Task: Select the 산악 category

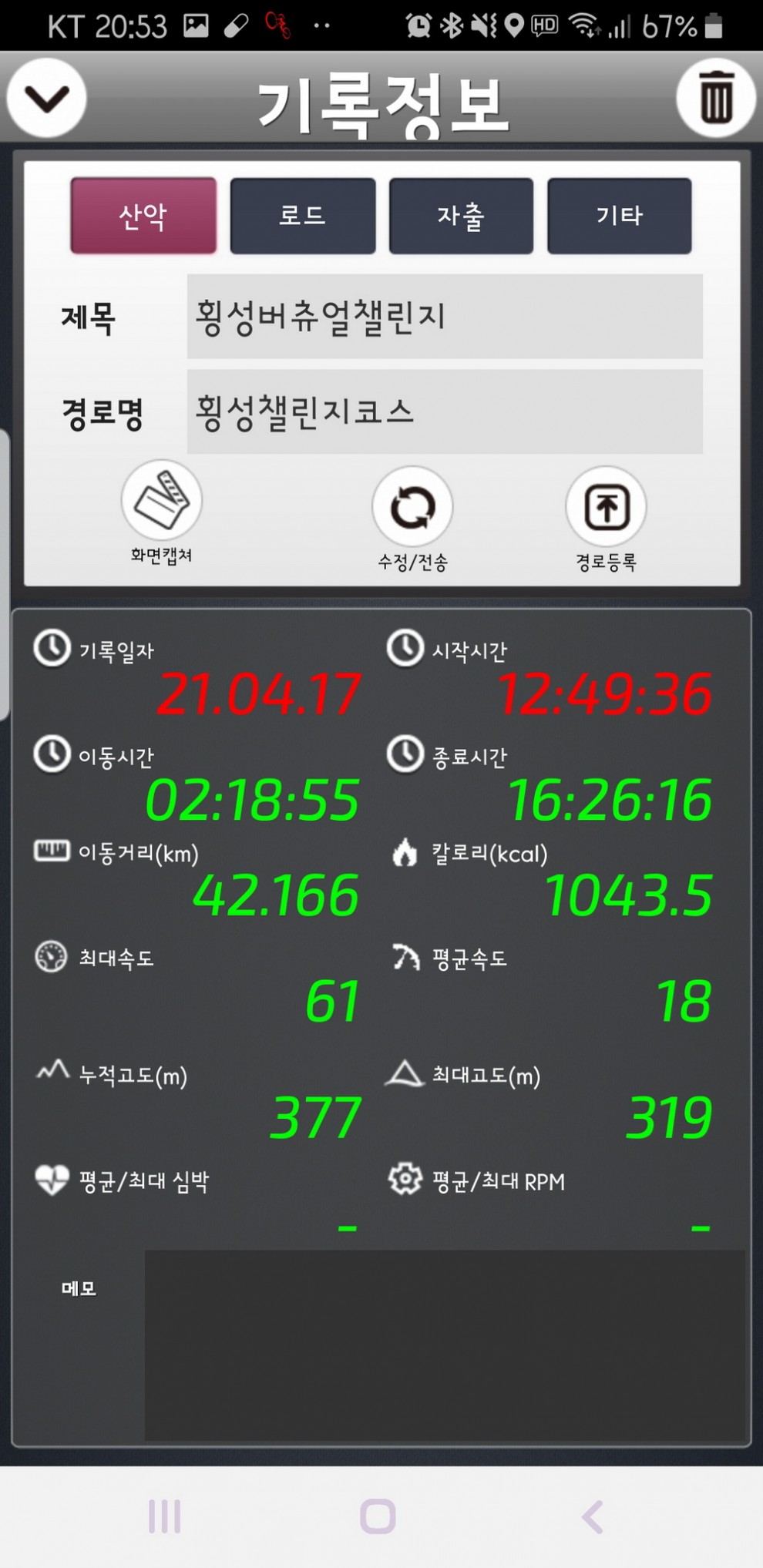Action: pos(143,216)
